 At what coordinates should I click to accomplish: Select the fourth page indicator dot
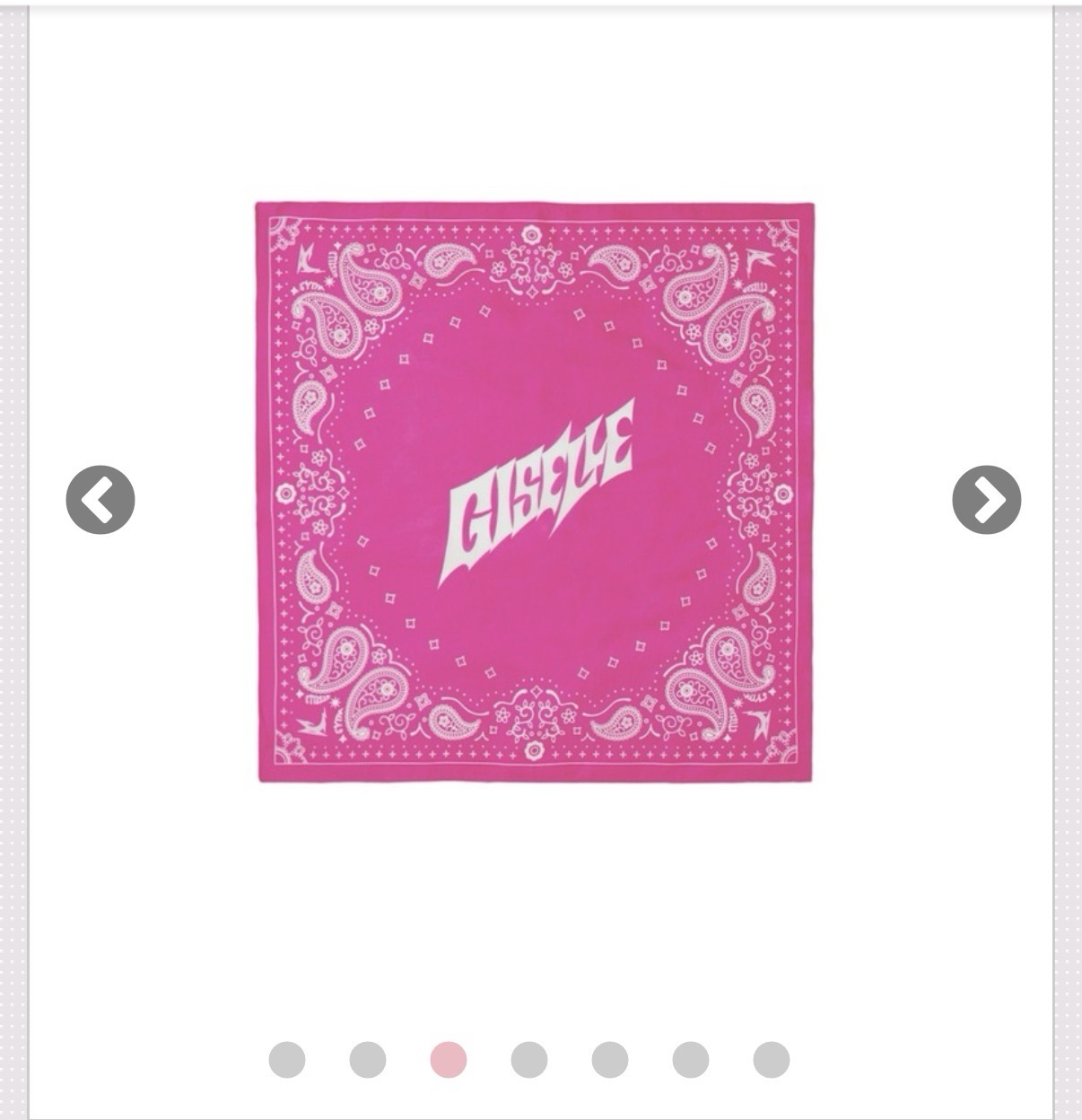pyautogui.click(x=529, y=1059)
